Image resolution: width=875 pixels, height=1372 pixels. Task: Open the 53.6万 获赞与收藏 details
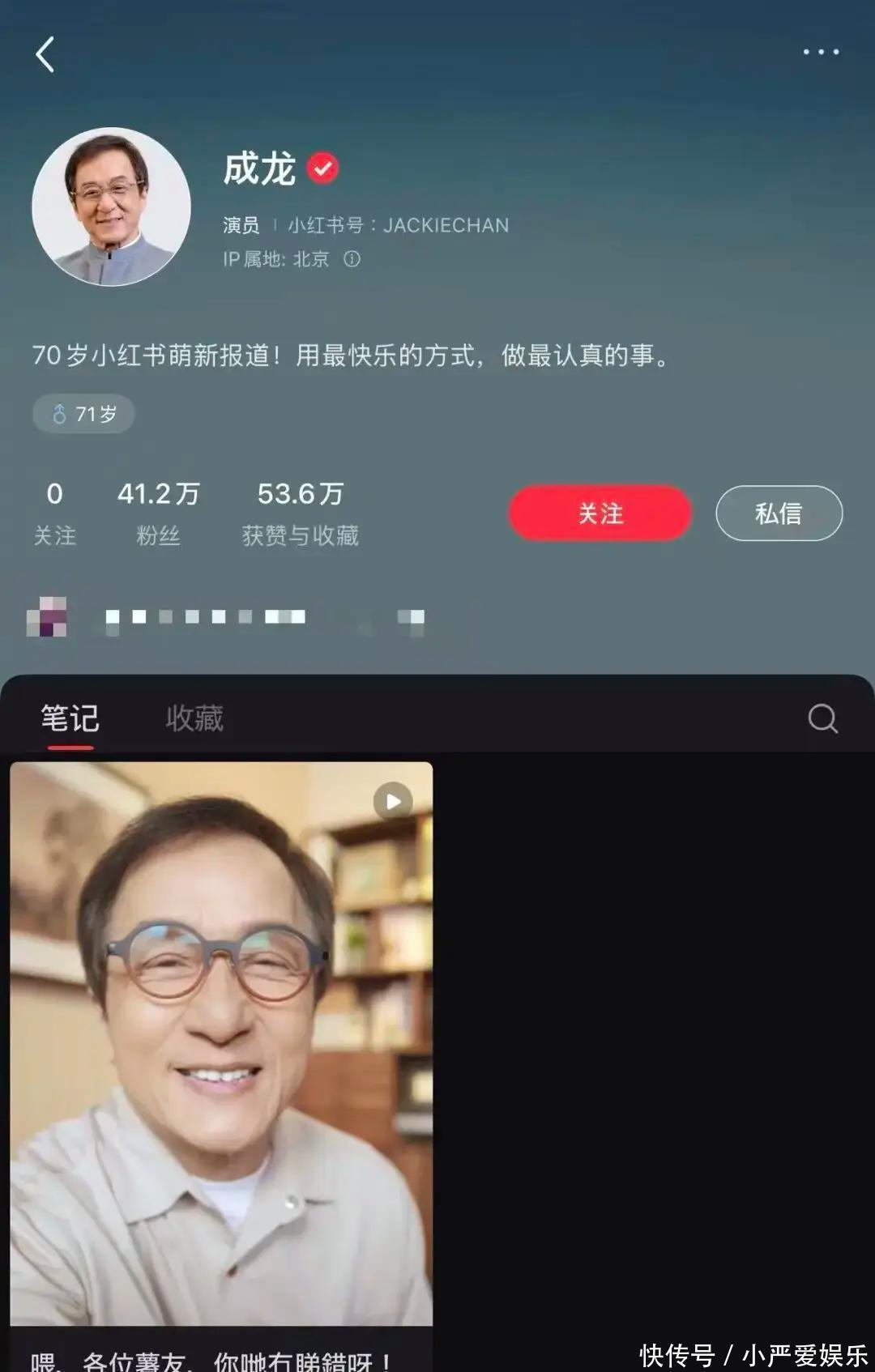point(300,513)
